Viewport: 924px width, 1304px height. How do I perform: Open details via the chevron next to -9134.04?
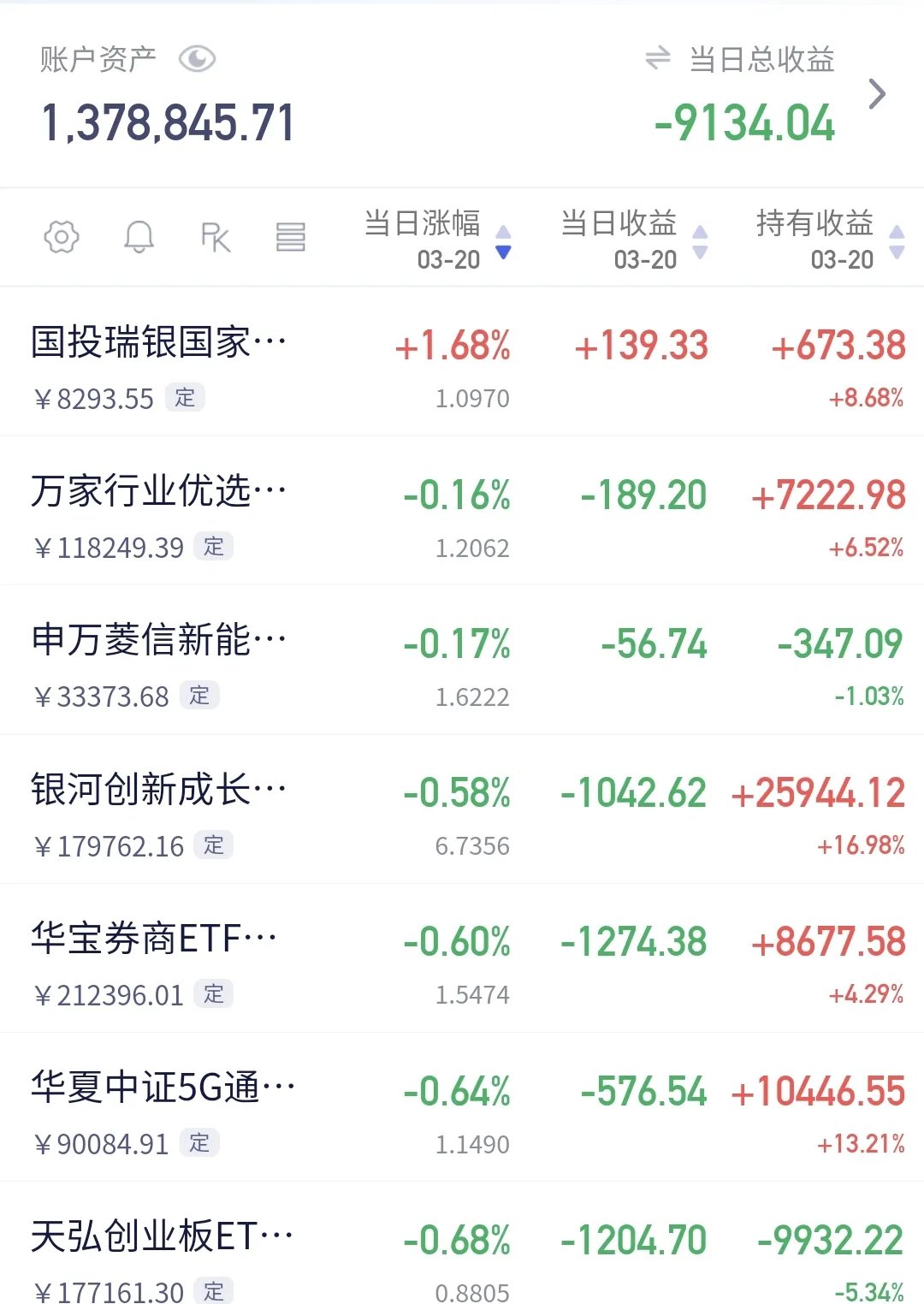click(x=877, y=94)
